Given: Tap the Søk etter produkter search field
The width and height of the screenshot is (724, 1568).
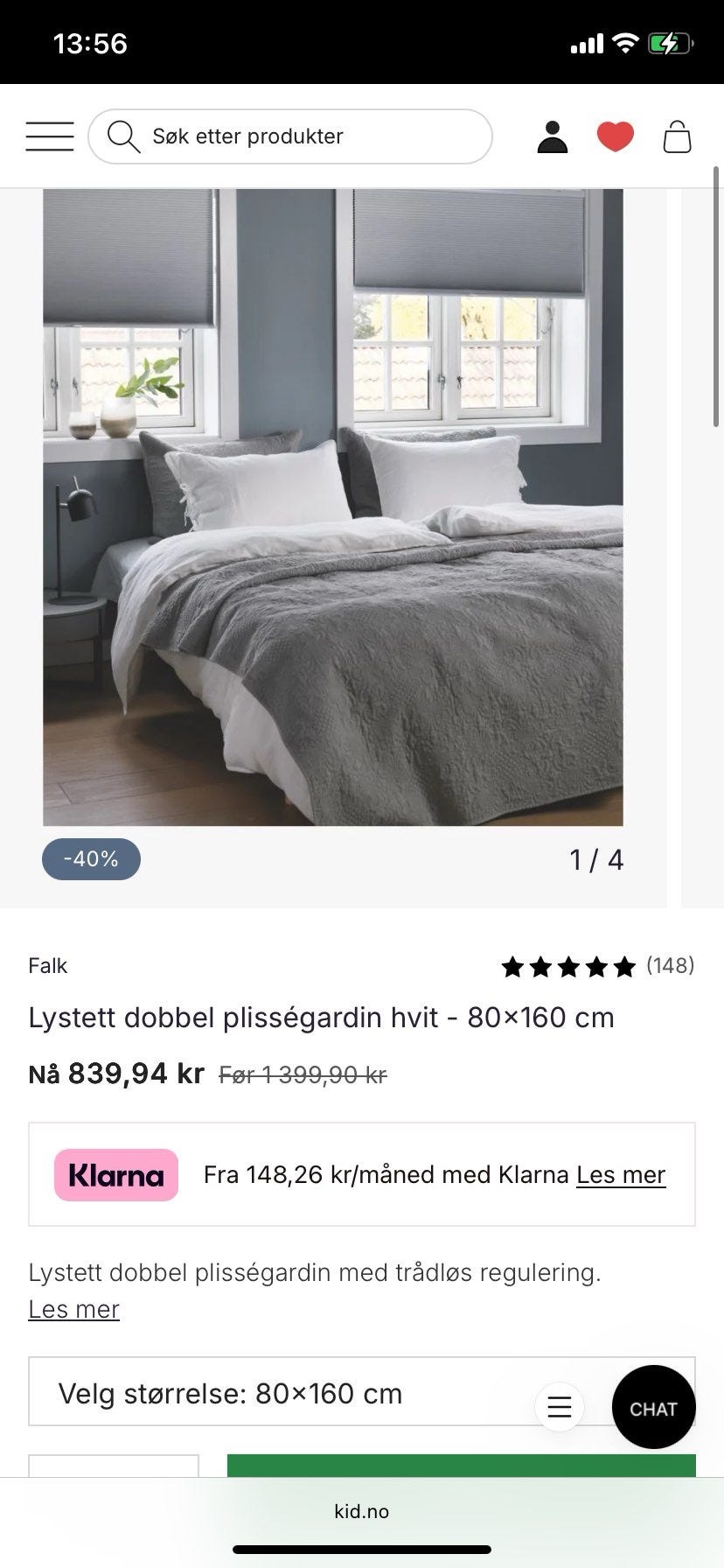Looking at the screenshot, I should tap(290, 136).
